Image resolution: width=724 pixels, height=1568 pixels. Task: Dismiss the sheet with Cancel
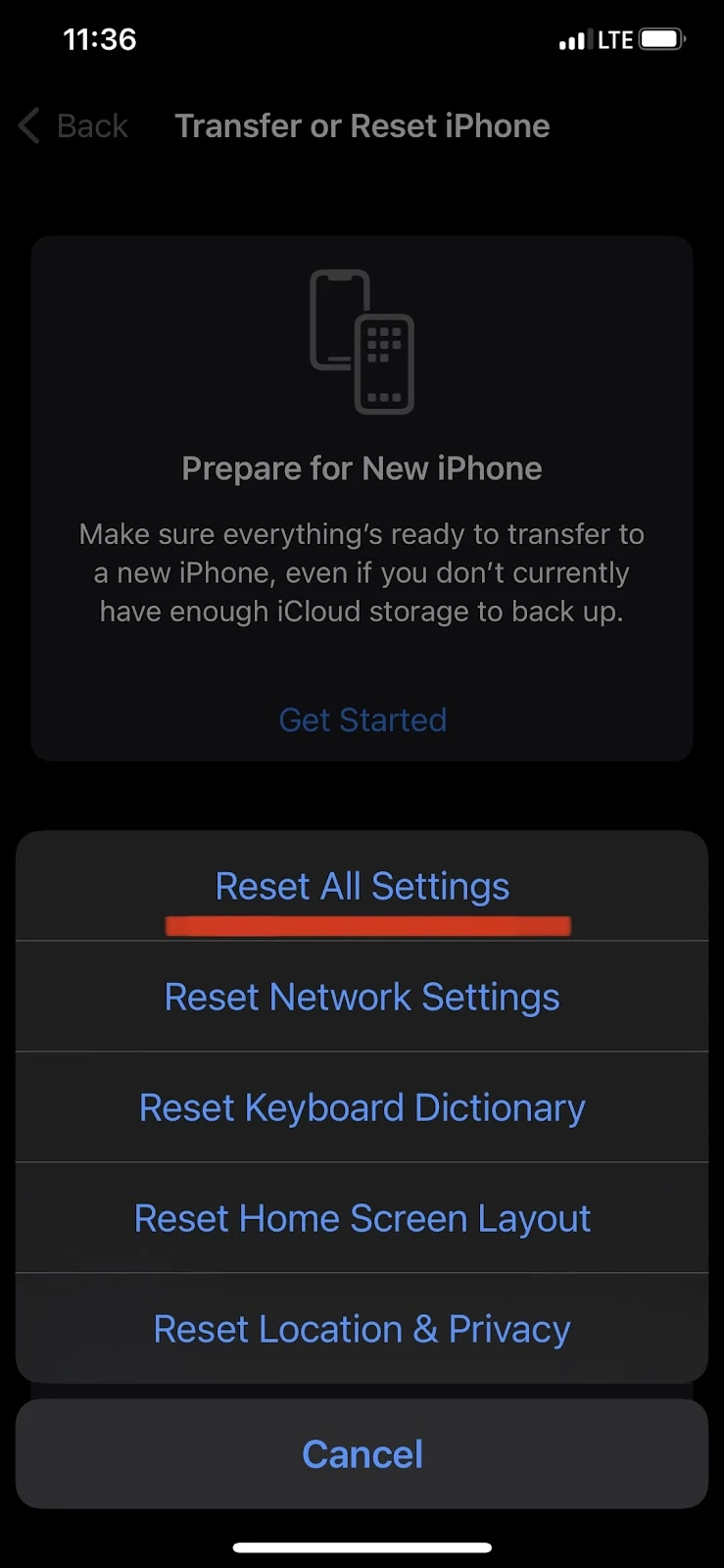click(x=362, y=1453)
